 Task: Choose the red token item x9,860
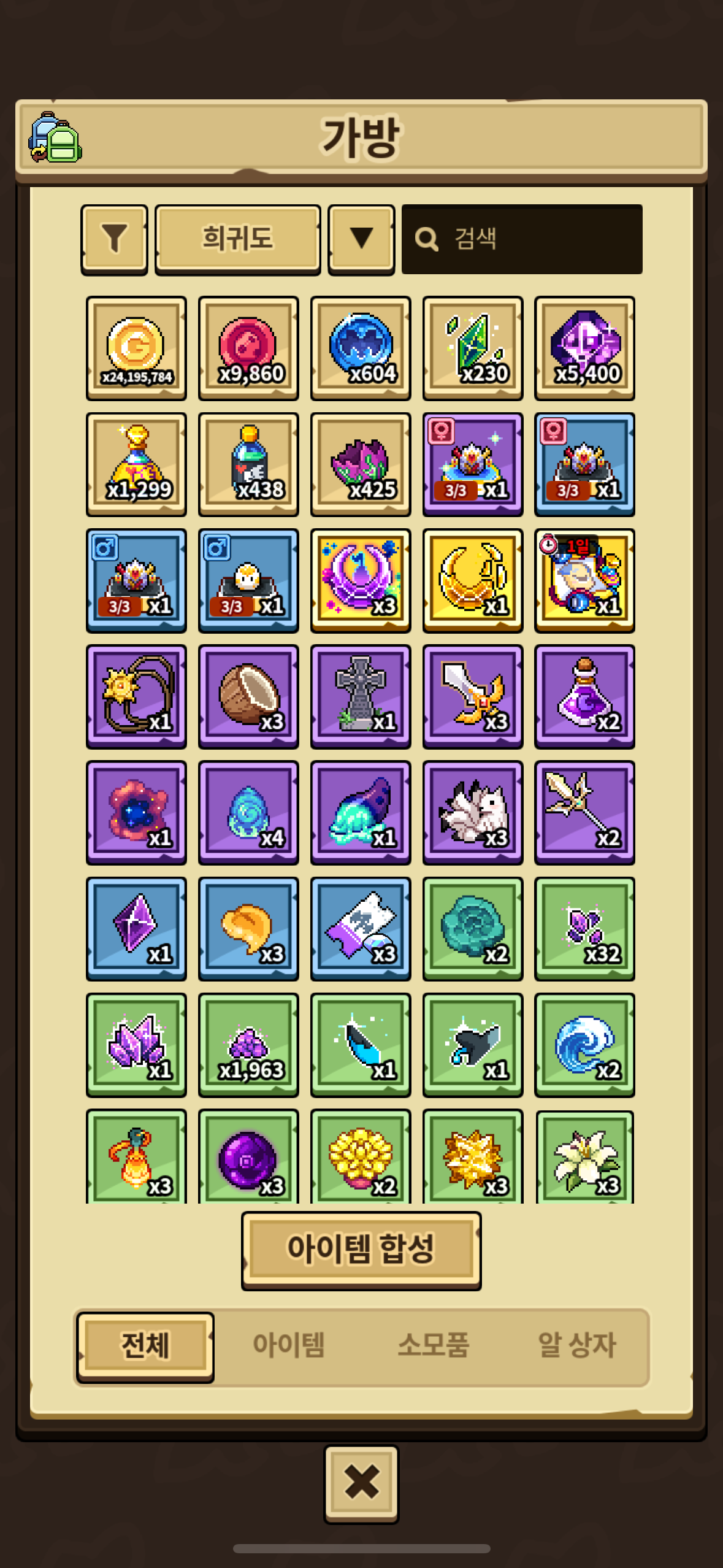coord(248,348)
